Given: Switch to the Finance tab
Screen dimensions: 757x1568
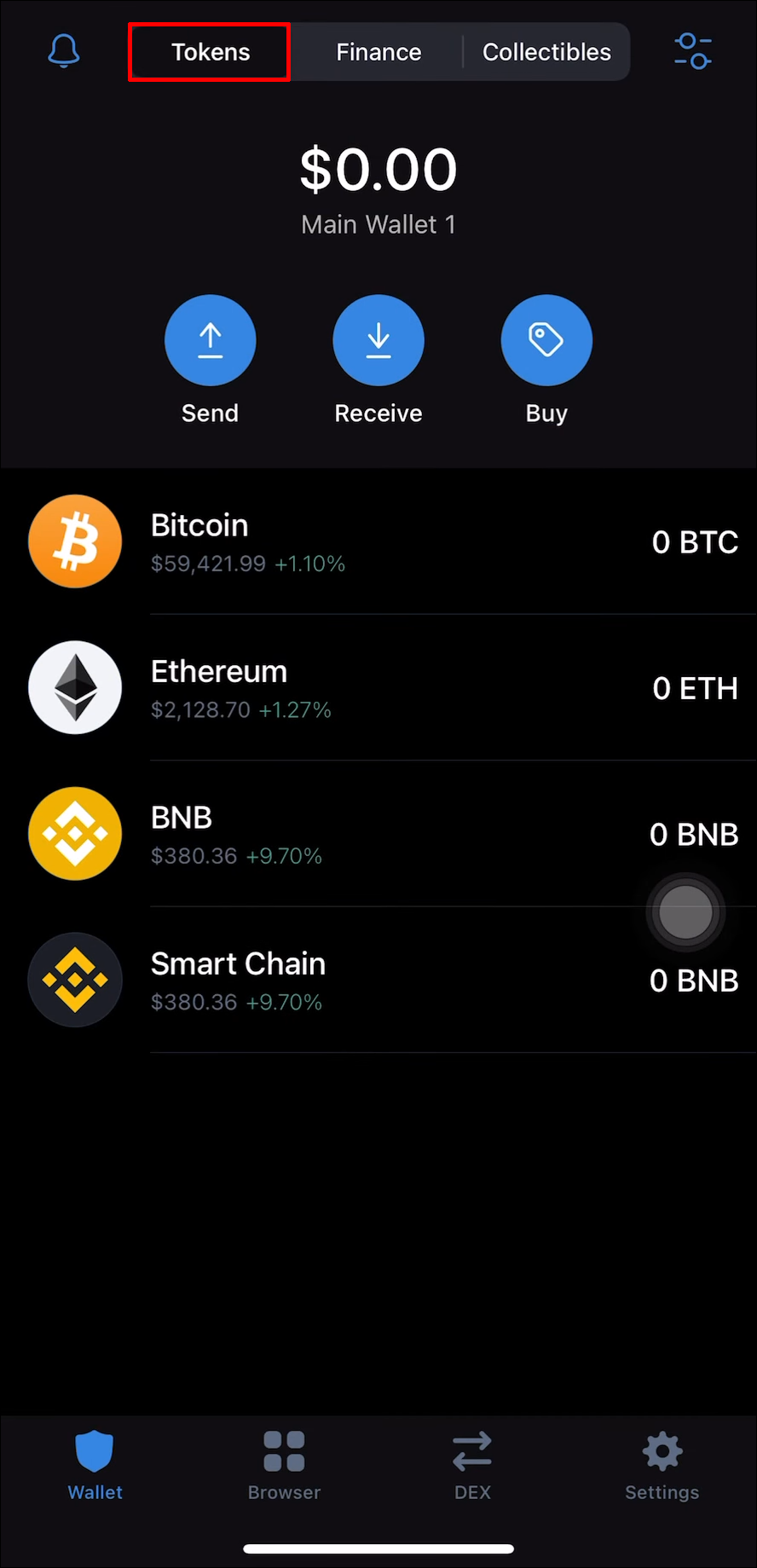Looking at the screenshot, I should 378,51.
